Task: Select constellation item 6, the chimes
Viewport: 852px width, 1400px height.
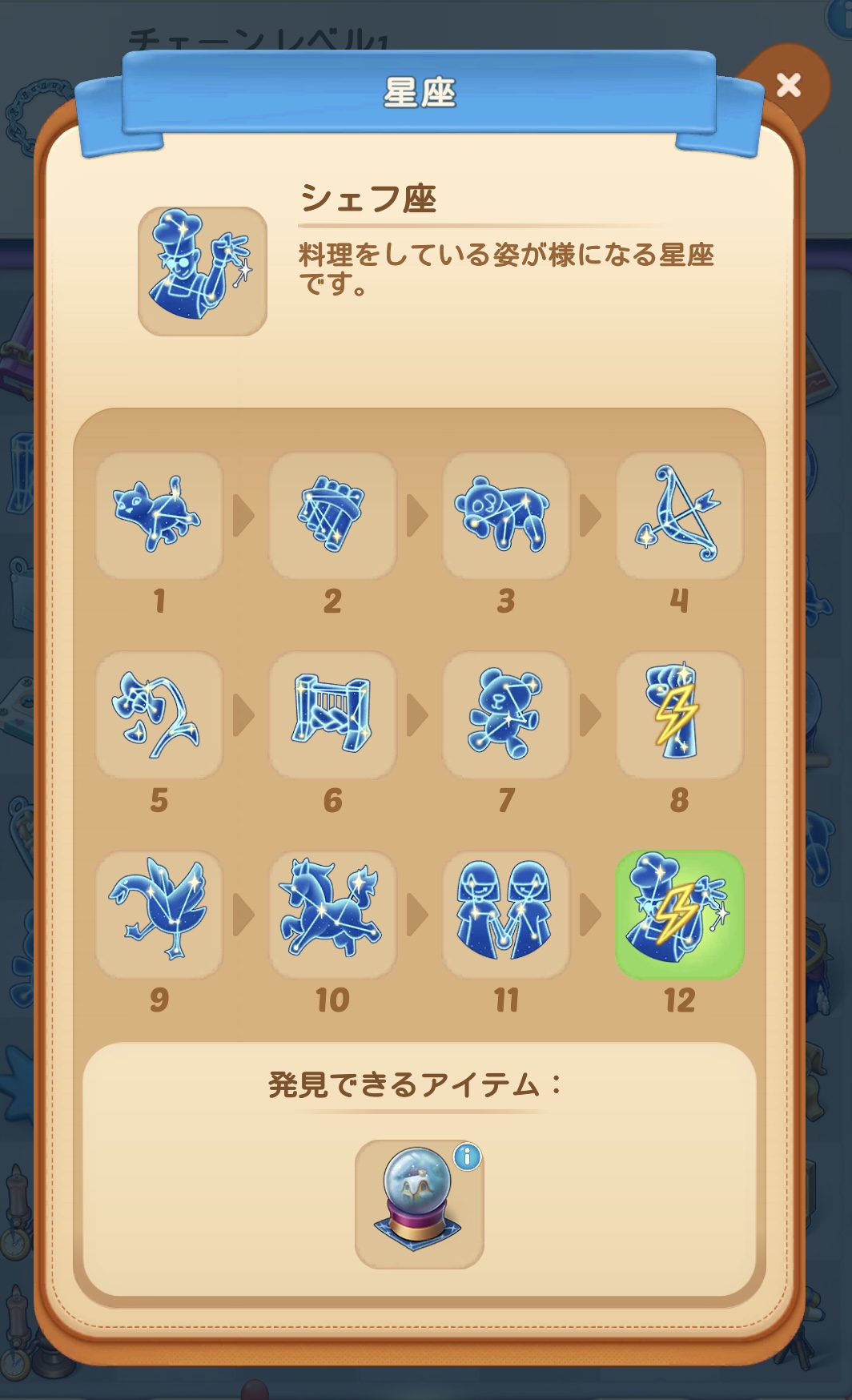Action: [x=332, y=714]
